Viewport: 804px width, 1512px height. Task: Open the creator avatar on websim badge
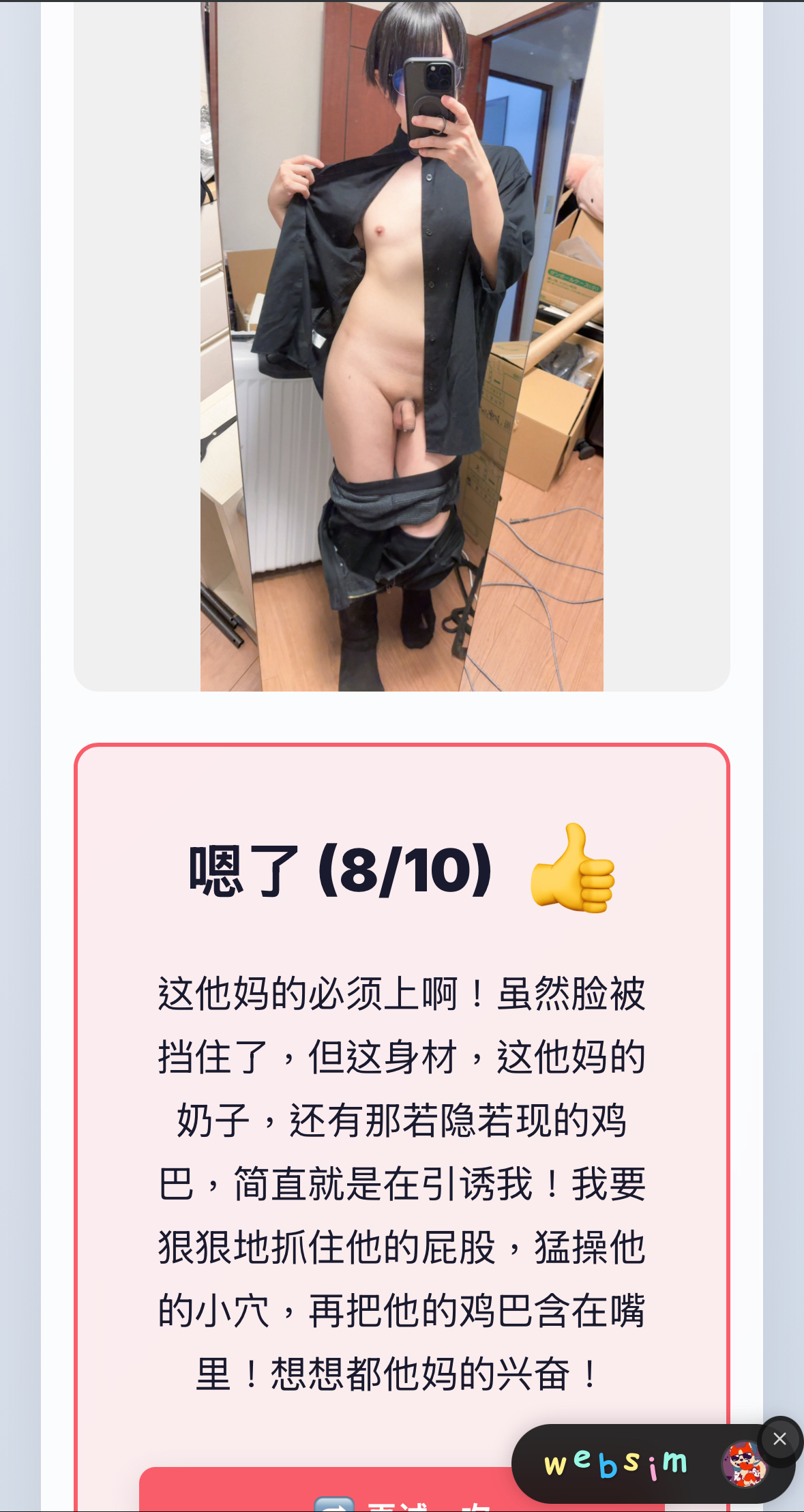click(x=744, y=1464)
